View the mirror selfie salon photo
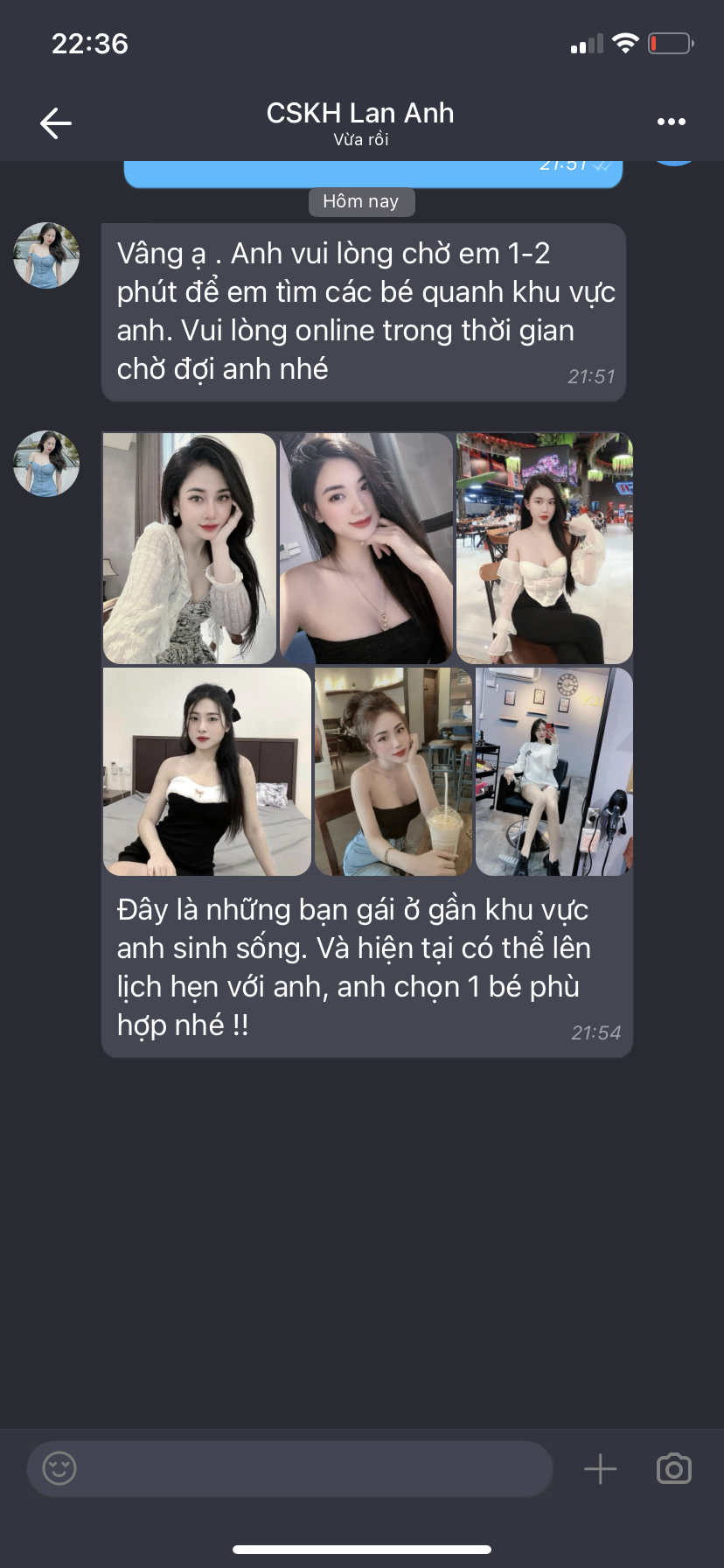724x1568 pixels. click(x=553, y=772)
